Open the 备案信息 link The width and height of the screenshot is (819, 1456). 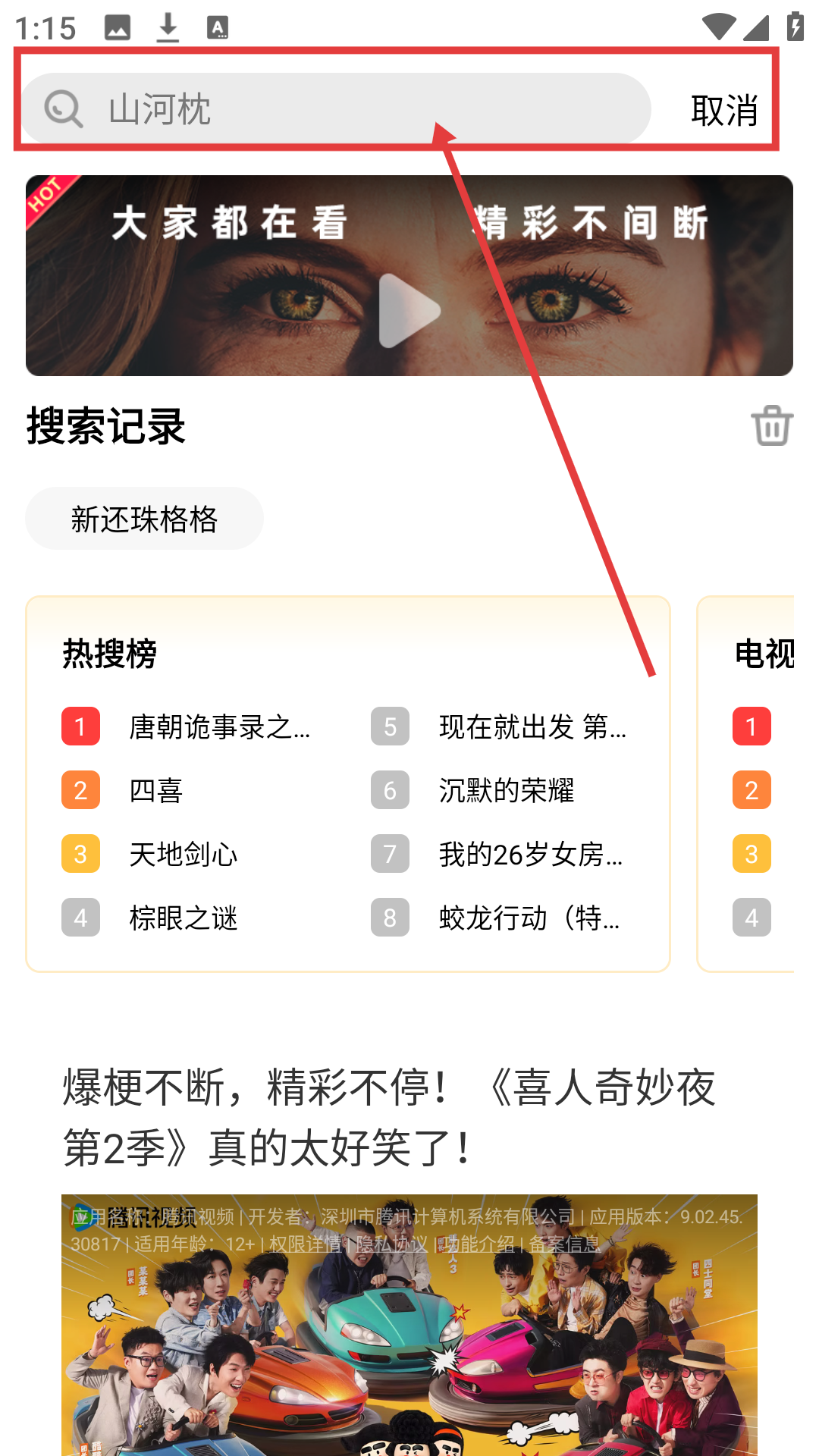click(564, 1244)
